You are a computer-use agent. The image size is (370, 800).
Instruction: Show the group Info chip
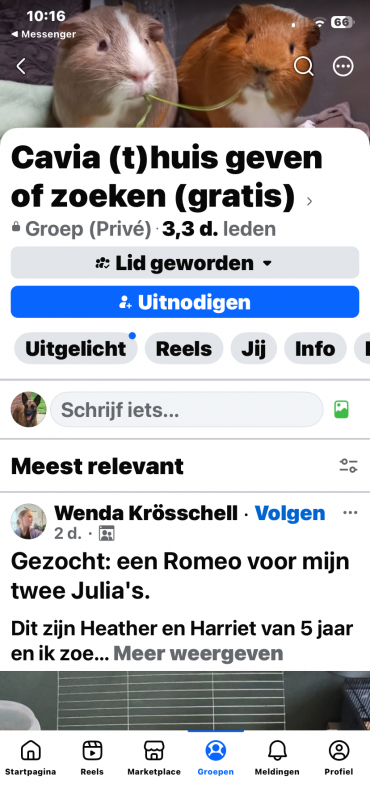315,348
